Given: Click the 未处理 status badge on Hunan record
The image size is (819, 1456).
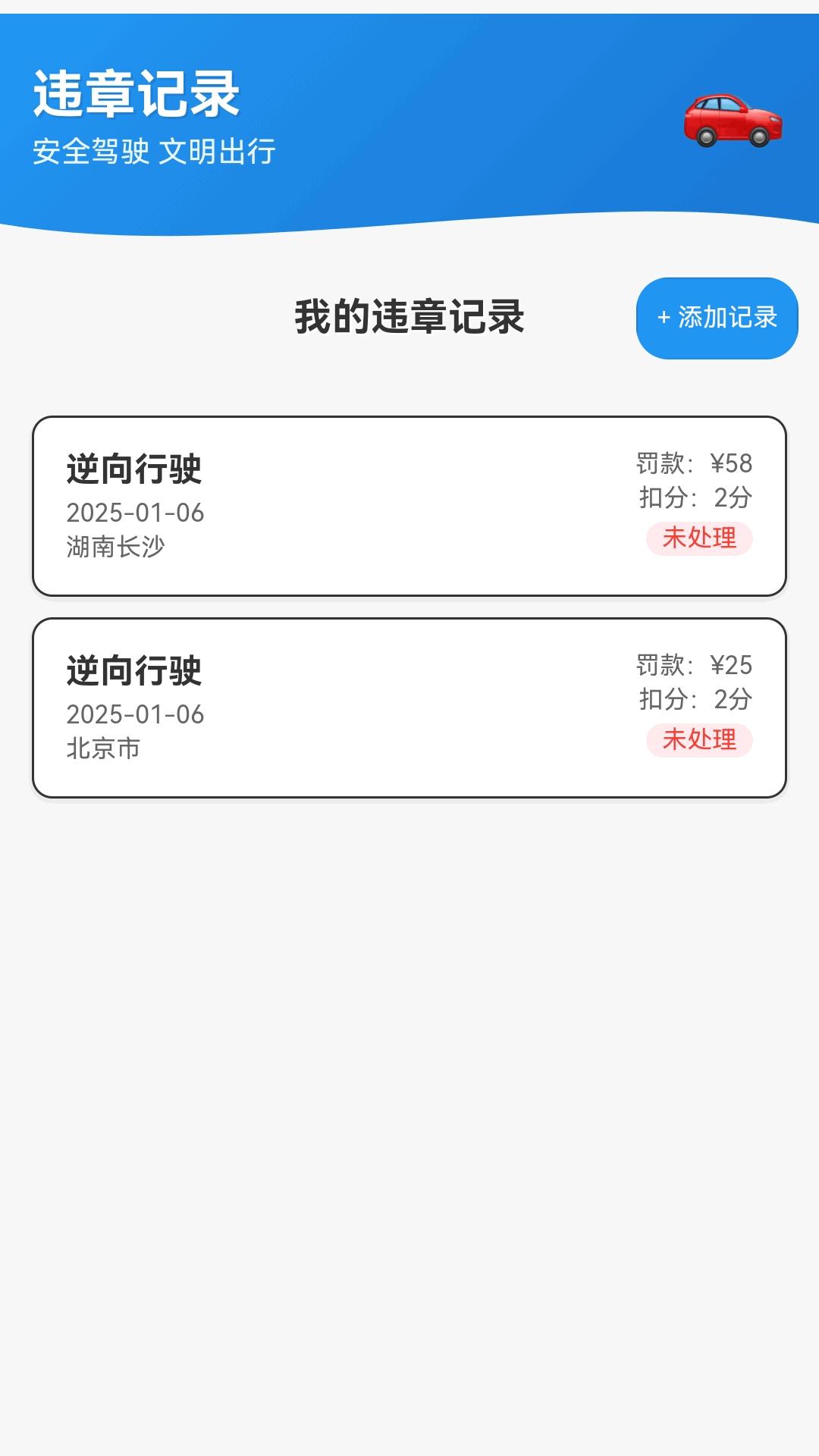Looking at the screenshot, I should click(700, 538).
